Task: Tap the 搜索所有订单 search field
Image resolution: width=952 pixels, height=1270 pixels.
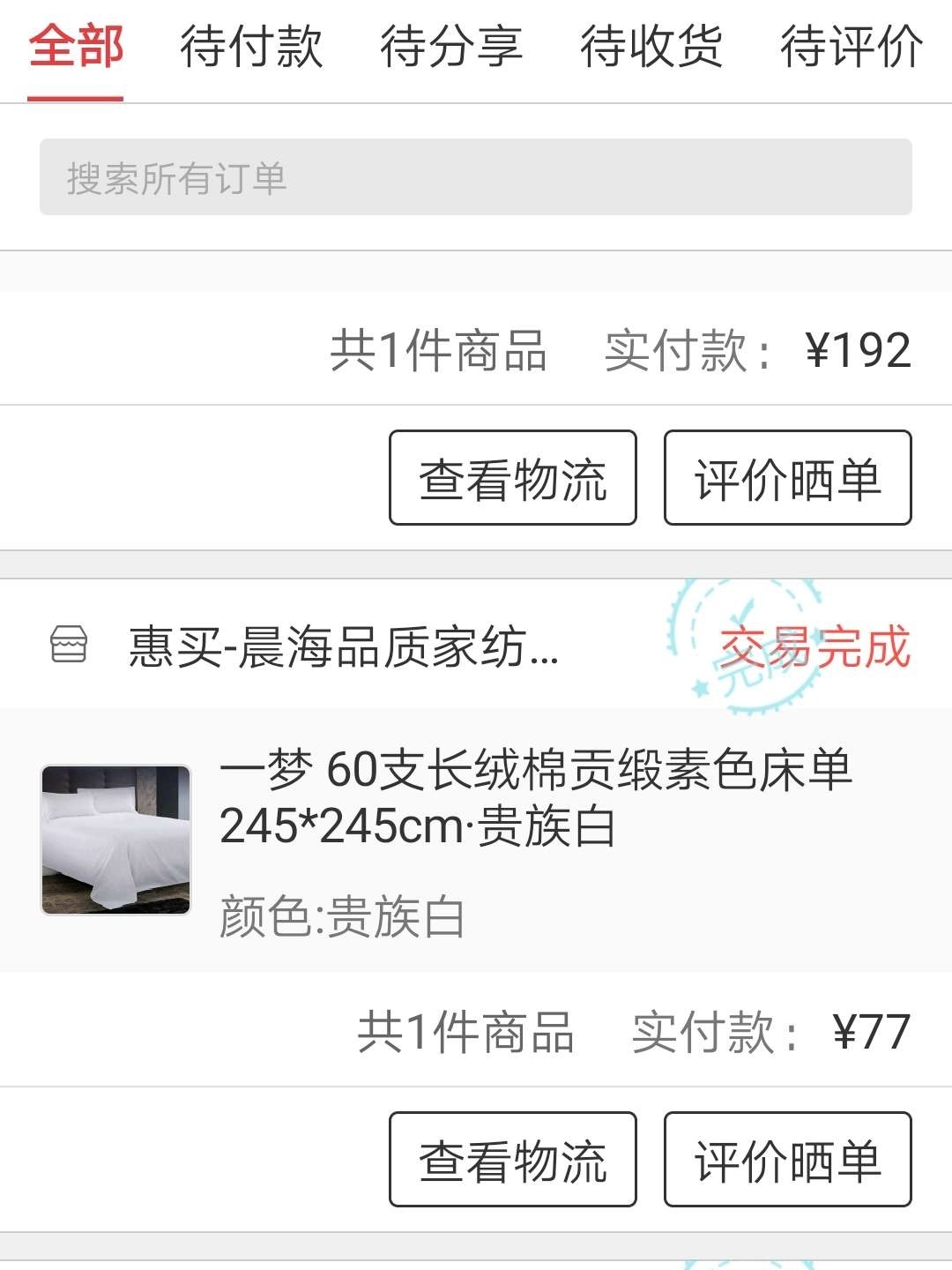Action: pyautogui.click(x=475, y=177)
